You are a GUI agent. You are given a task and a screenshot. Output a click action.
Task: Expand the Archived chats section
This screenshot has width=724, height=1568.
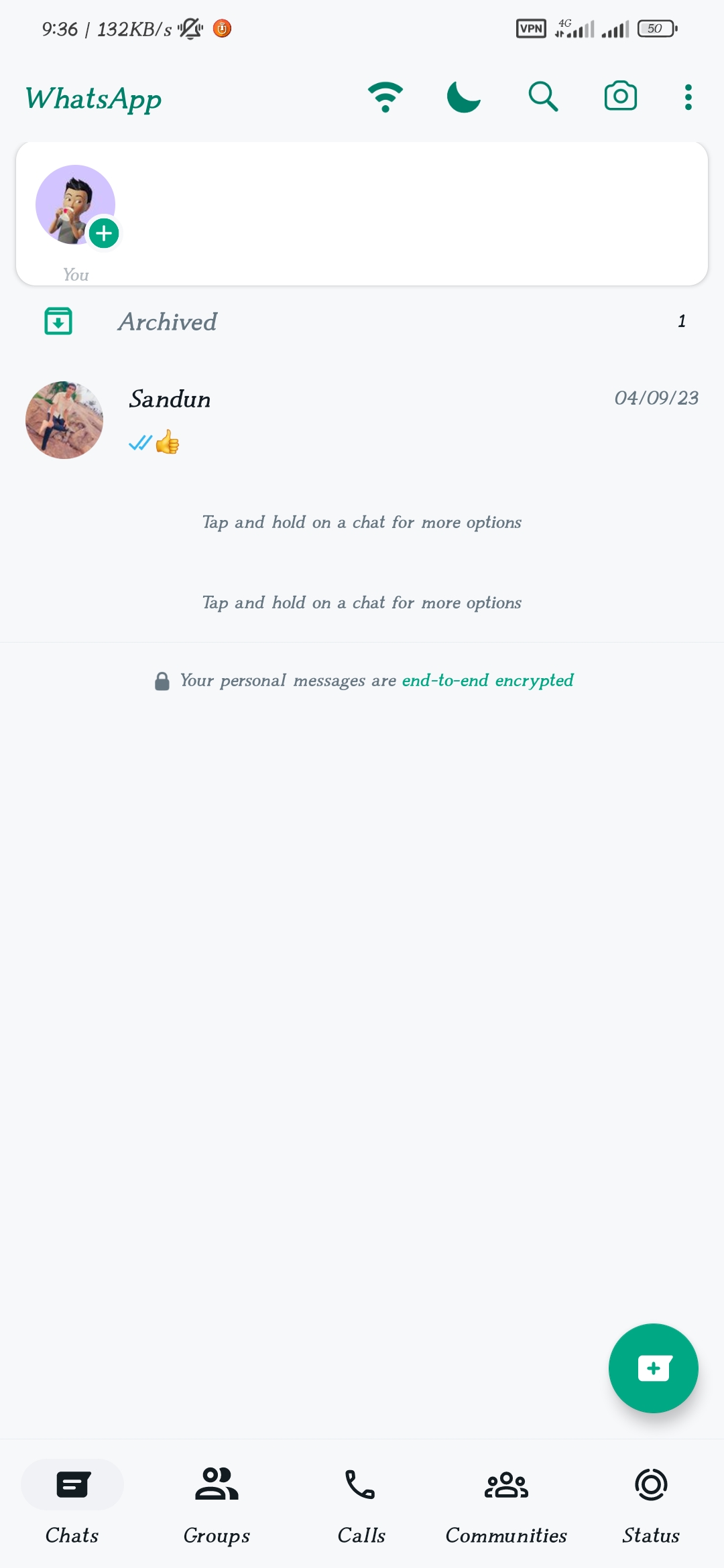[167, 322]
